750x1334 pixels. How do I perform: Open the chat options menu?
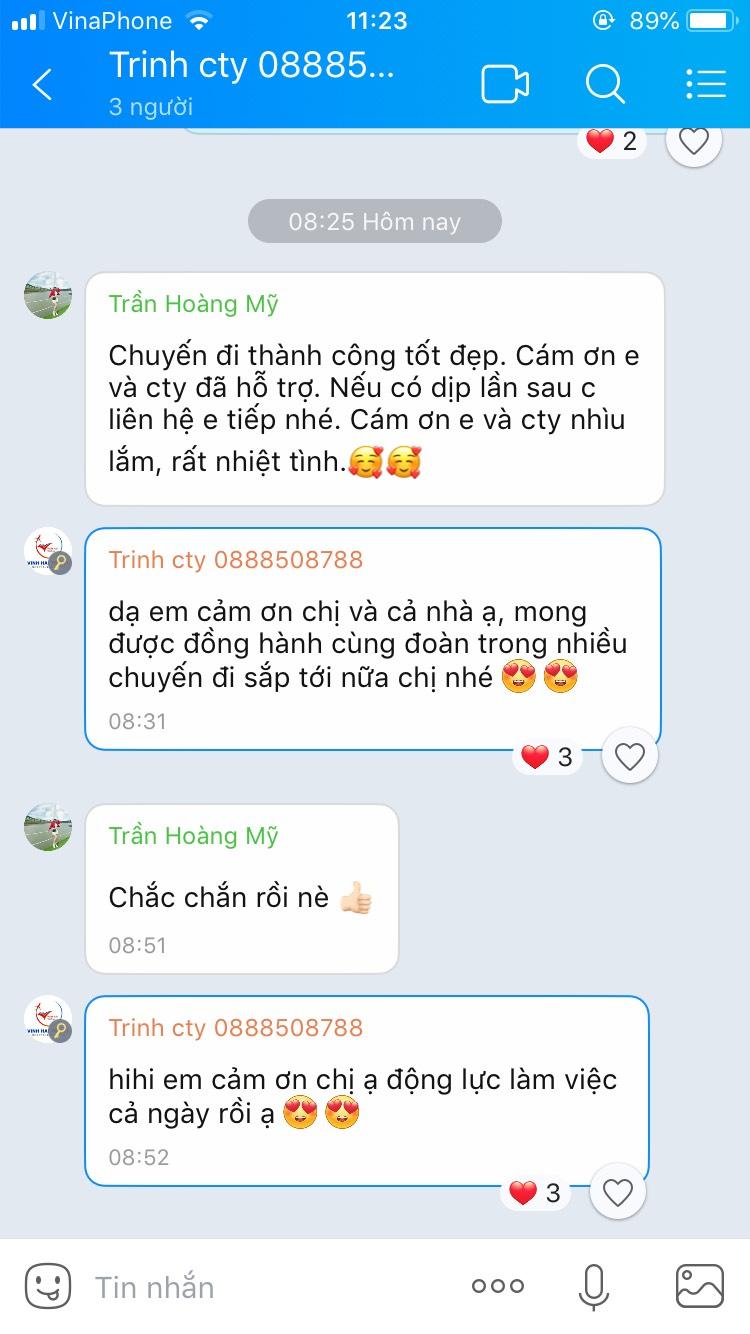click(x=705, y=85)
